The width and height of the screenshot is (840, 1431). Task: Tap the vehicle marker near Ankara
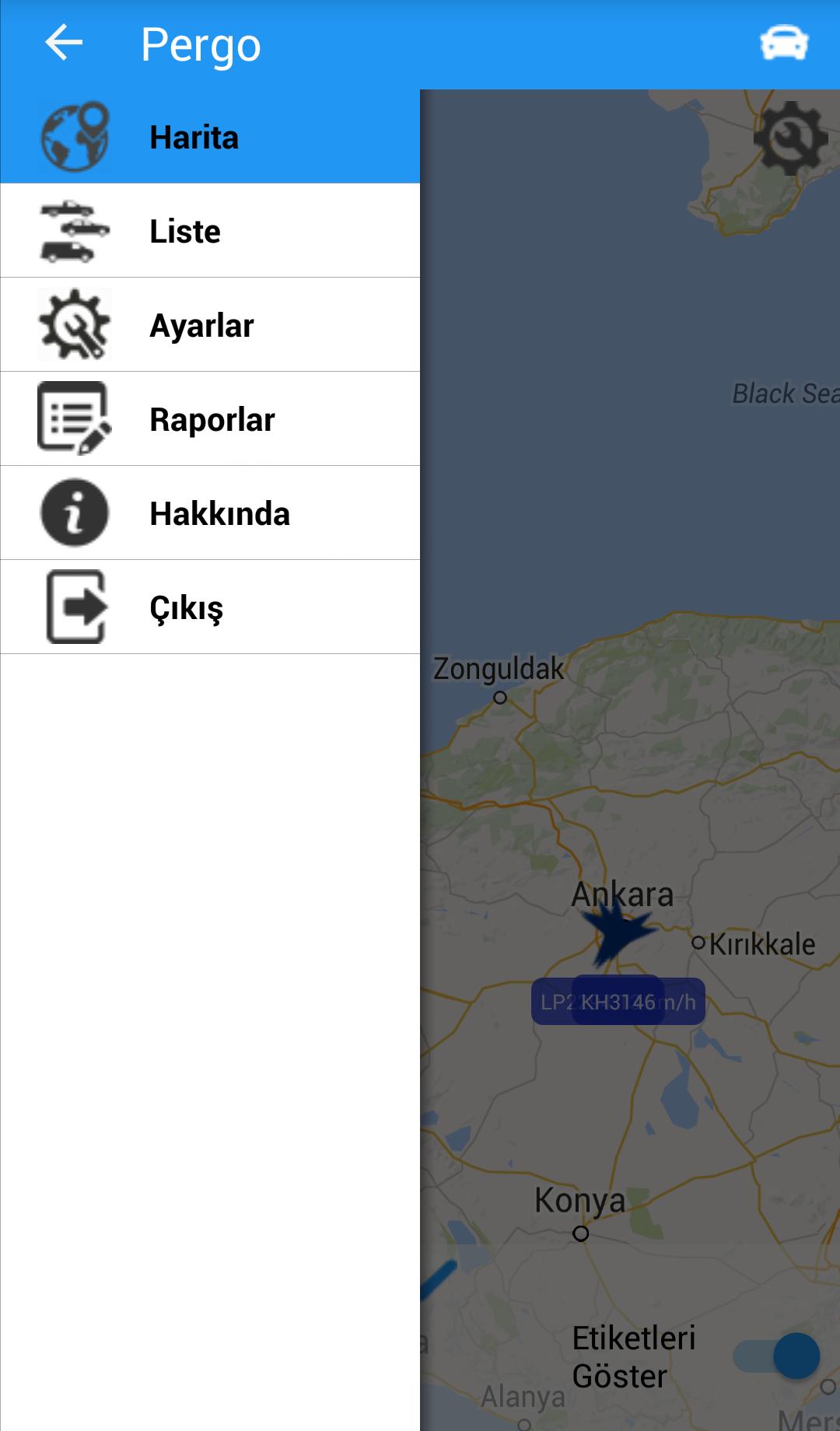[618, 931]
